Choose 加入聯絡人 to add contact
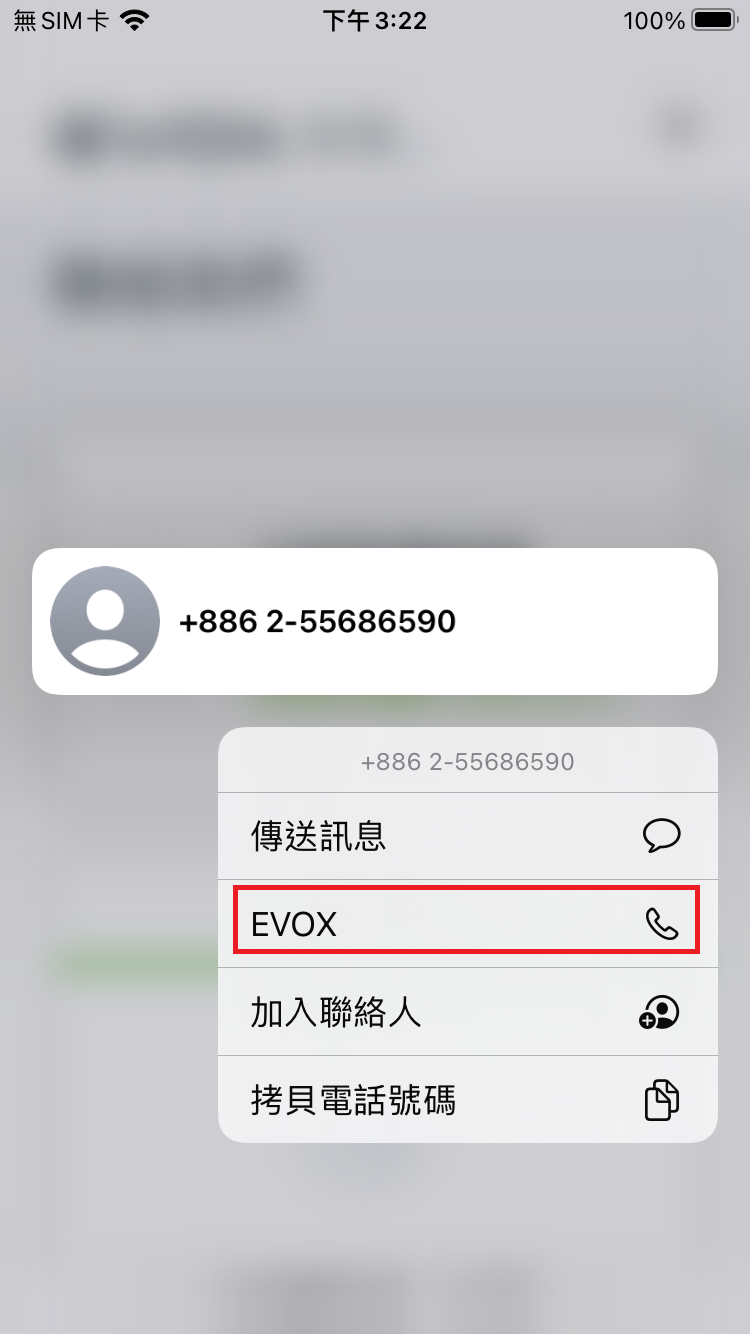 tap(467, 1012)
